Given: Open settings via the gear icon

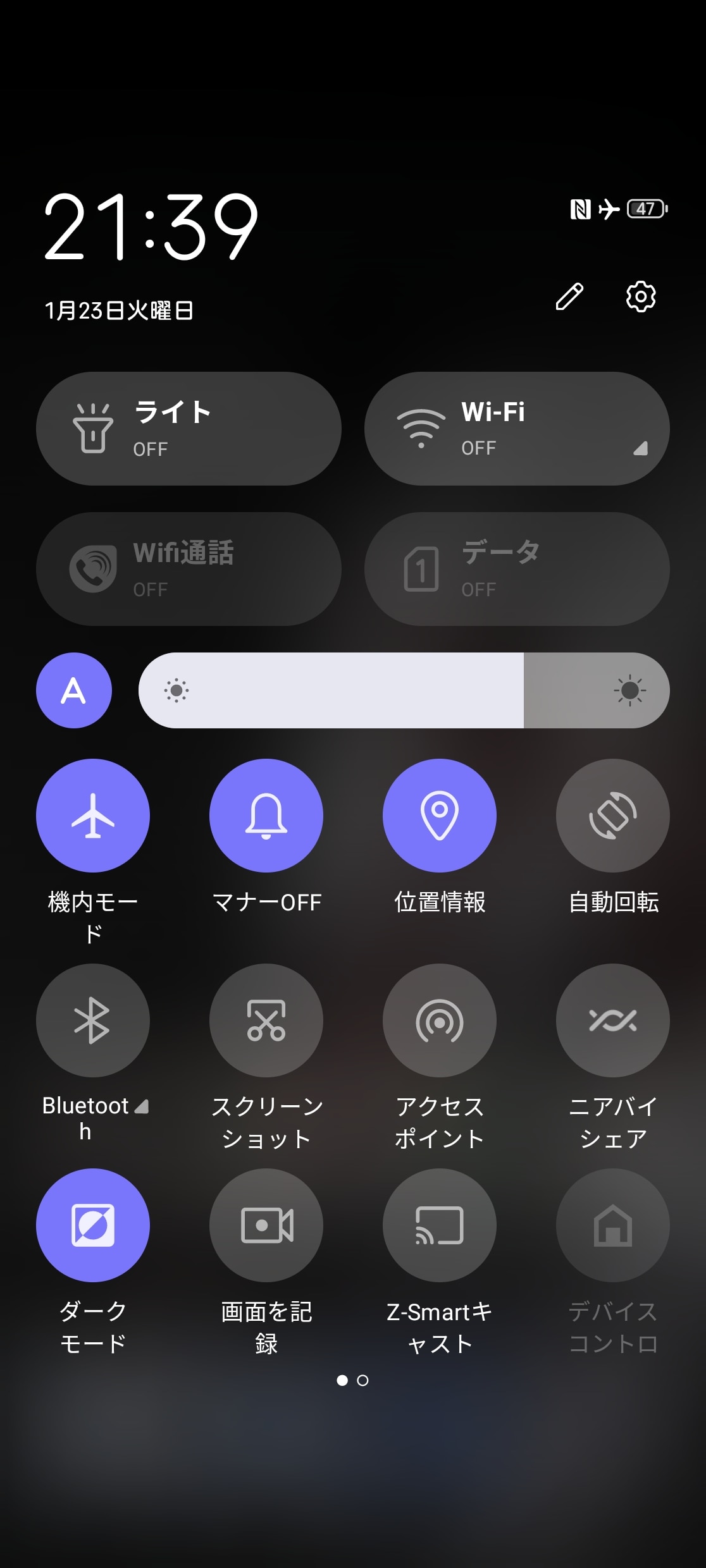Looking at the screenshot, I should [x=640, y=297].
